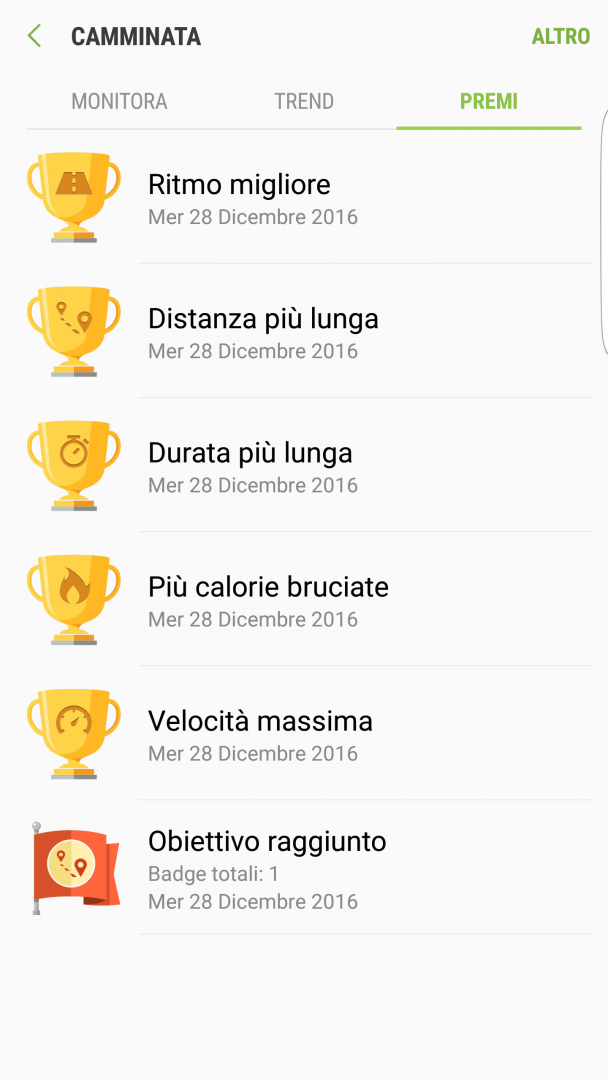Switch to the TREND tab
Viewport: 608px width, 1080px height.
tap(304, 102)
